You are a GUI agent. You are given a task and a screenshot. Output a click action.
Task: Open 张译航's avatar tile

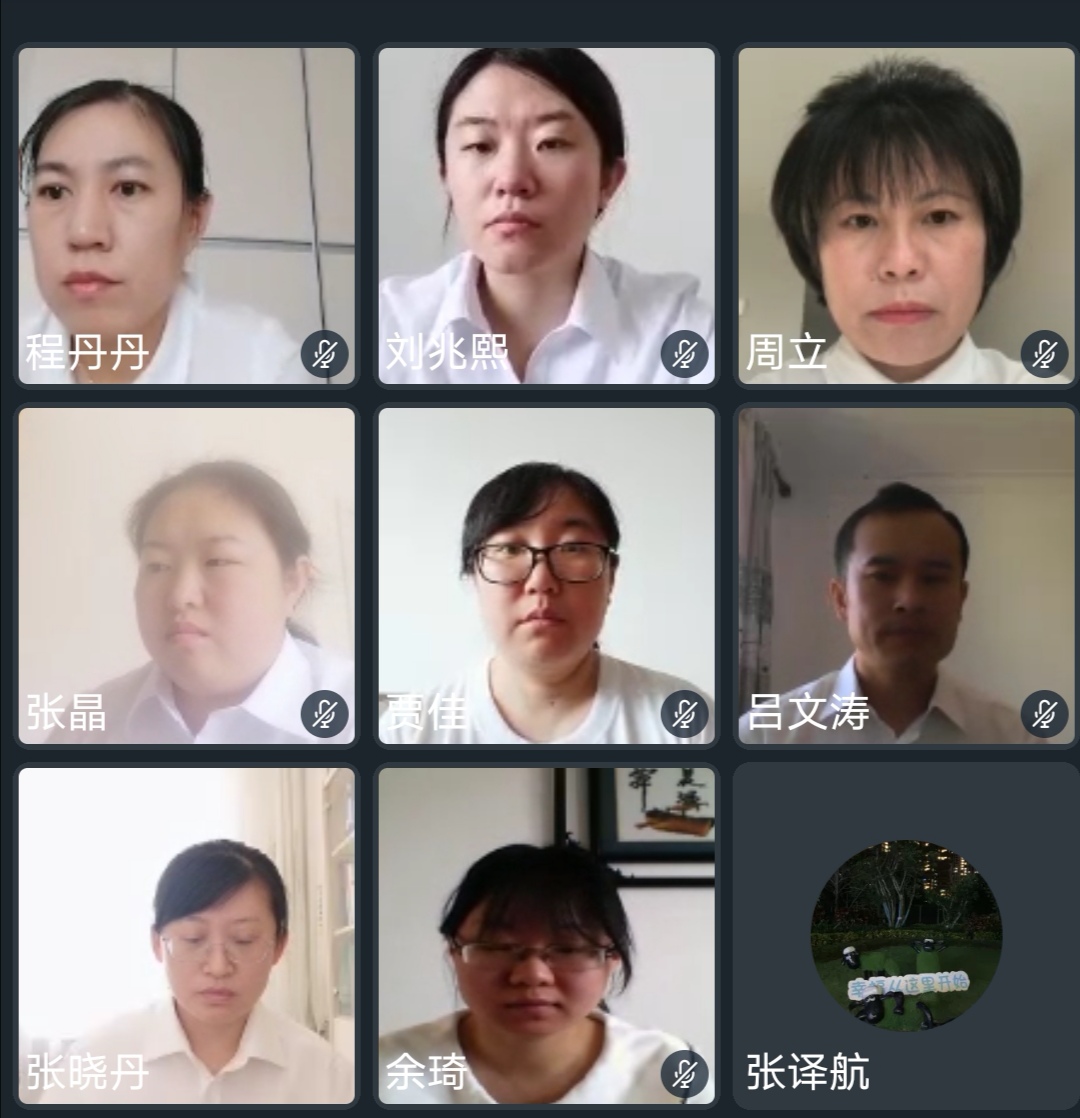coord(906,935)
